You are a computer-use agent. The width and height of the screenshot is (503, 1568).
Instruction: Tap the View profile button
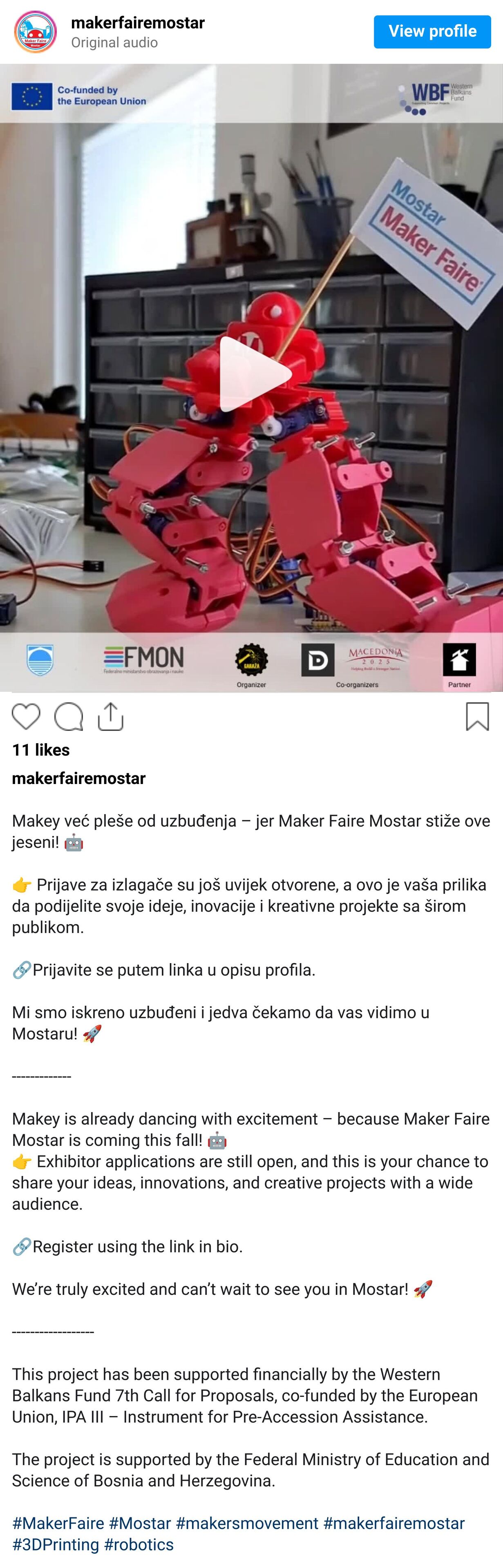click(x=432, y=32)
